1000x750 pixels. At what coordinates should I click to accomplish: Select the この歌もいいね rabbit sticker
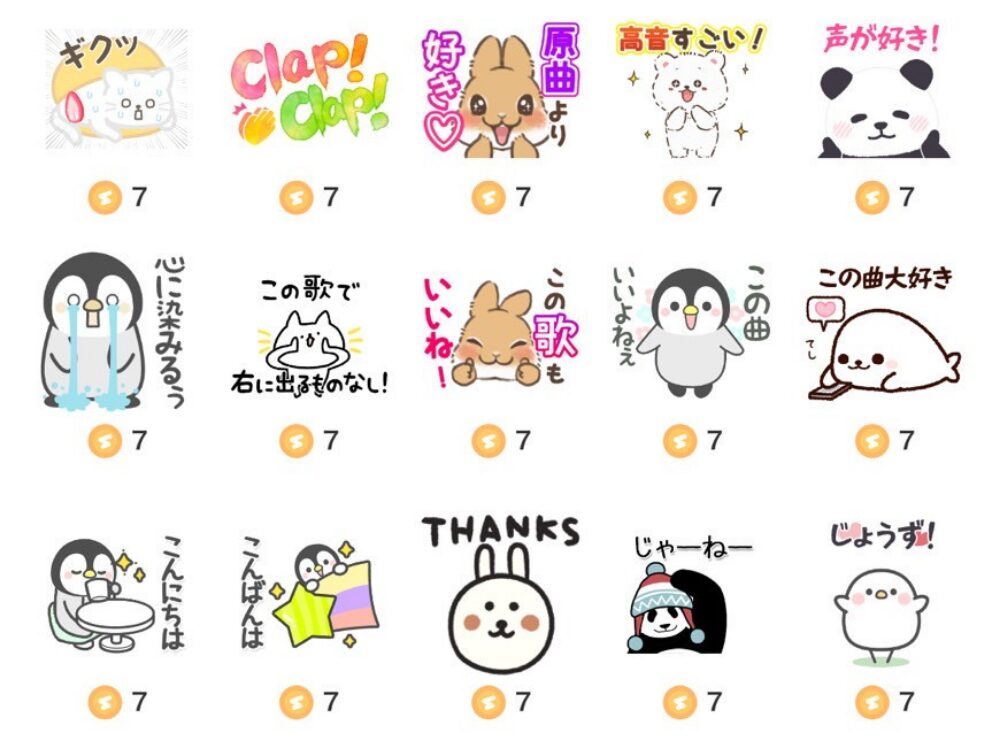click(x=499, y=332)
